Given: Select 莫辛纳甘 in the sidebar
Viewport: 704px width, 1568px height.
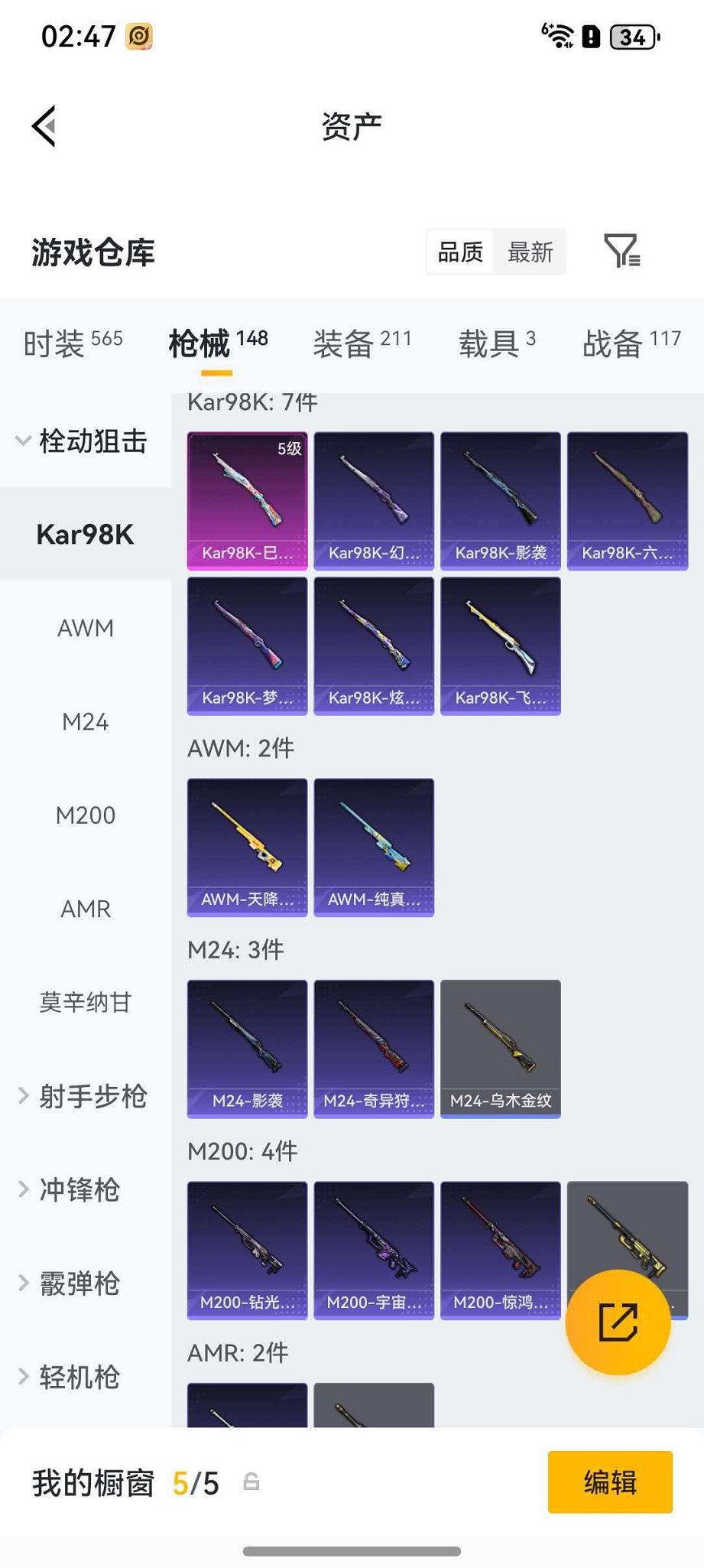Looking at the screenshot, I should (85, 1003).
